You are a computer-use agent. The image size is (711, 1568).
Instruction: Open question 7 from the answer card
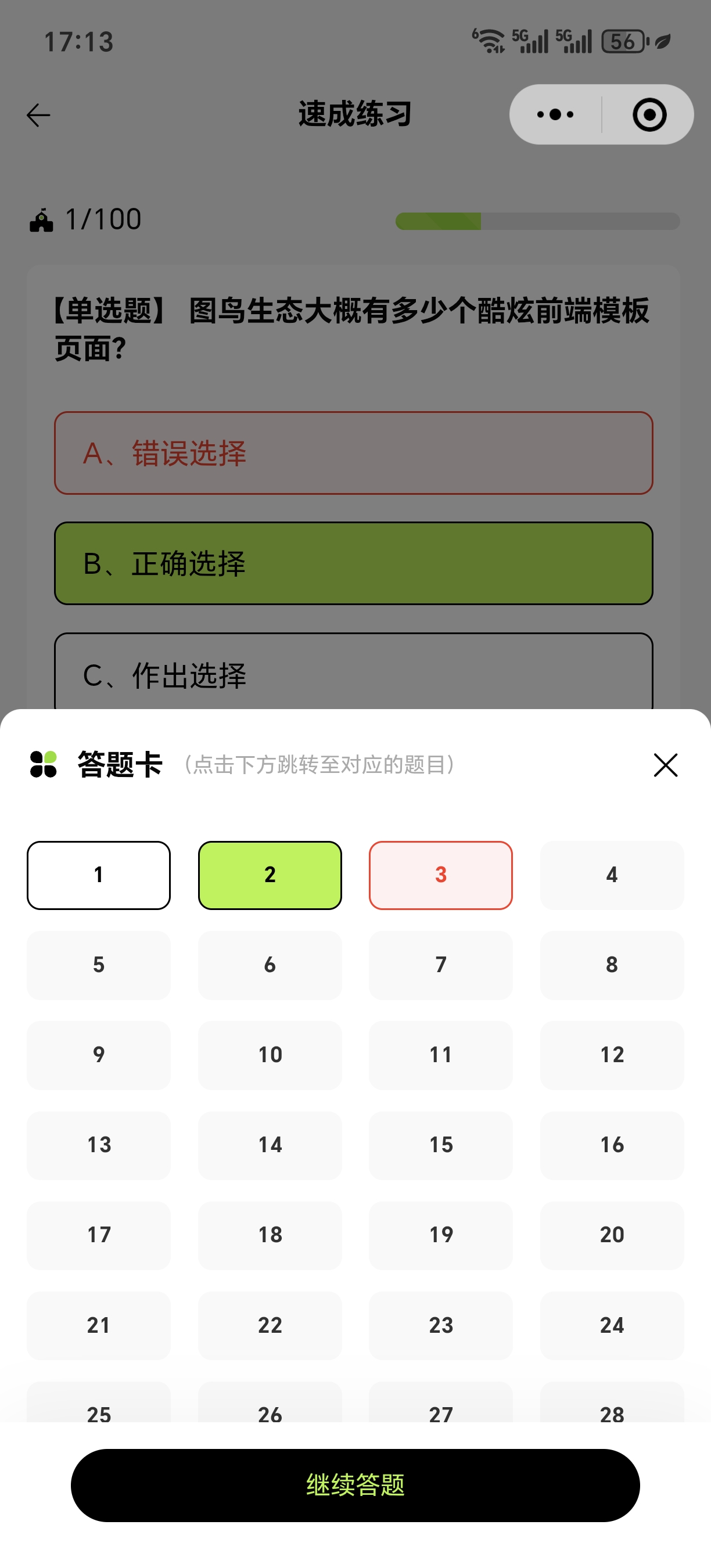coord(441,965)
